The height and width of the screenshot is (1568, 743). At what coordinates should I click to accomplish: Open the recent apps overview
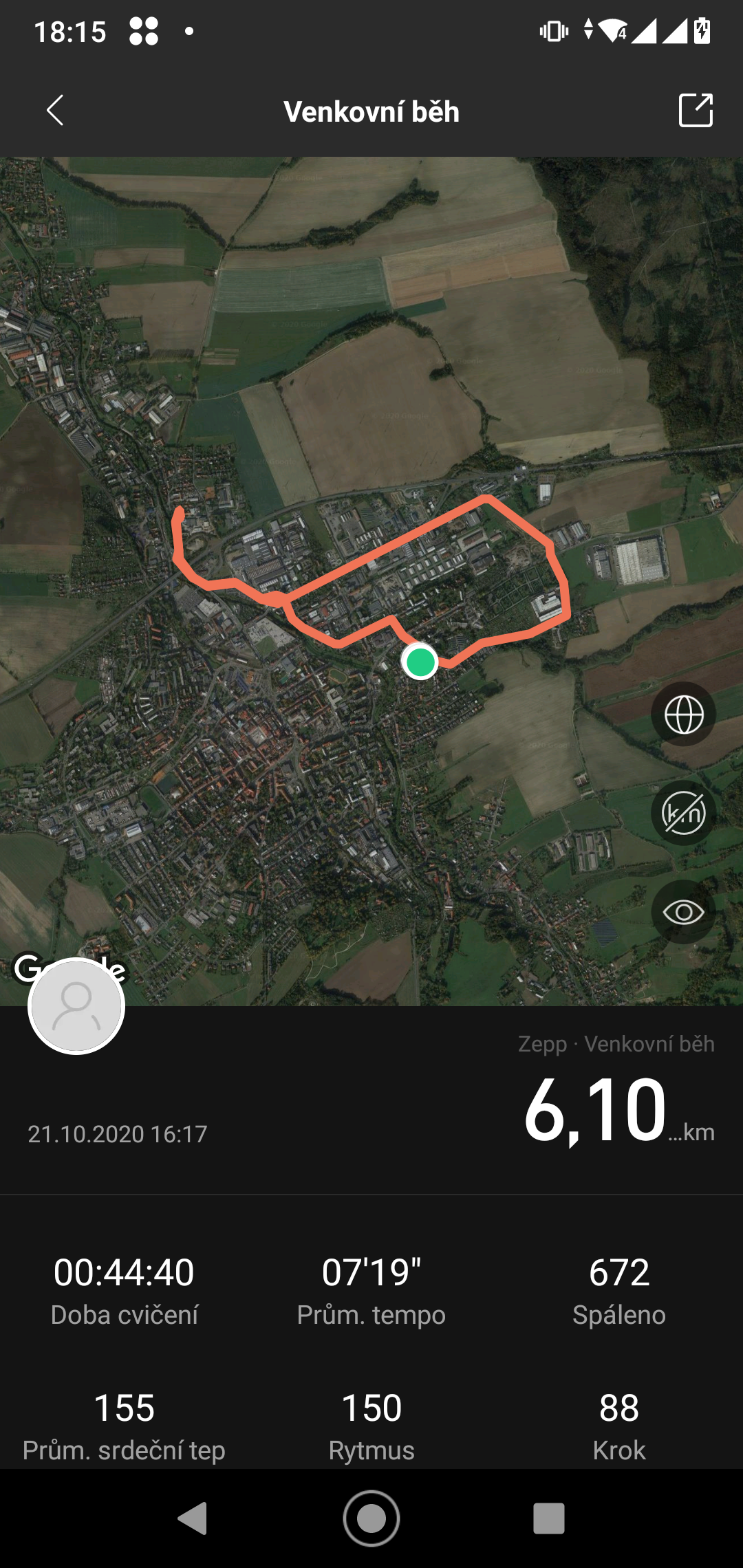click(x=549, y=1518)
